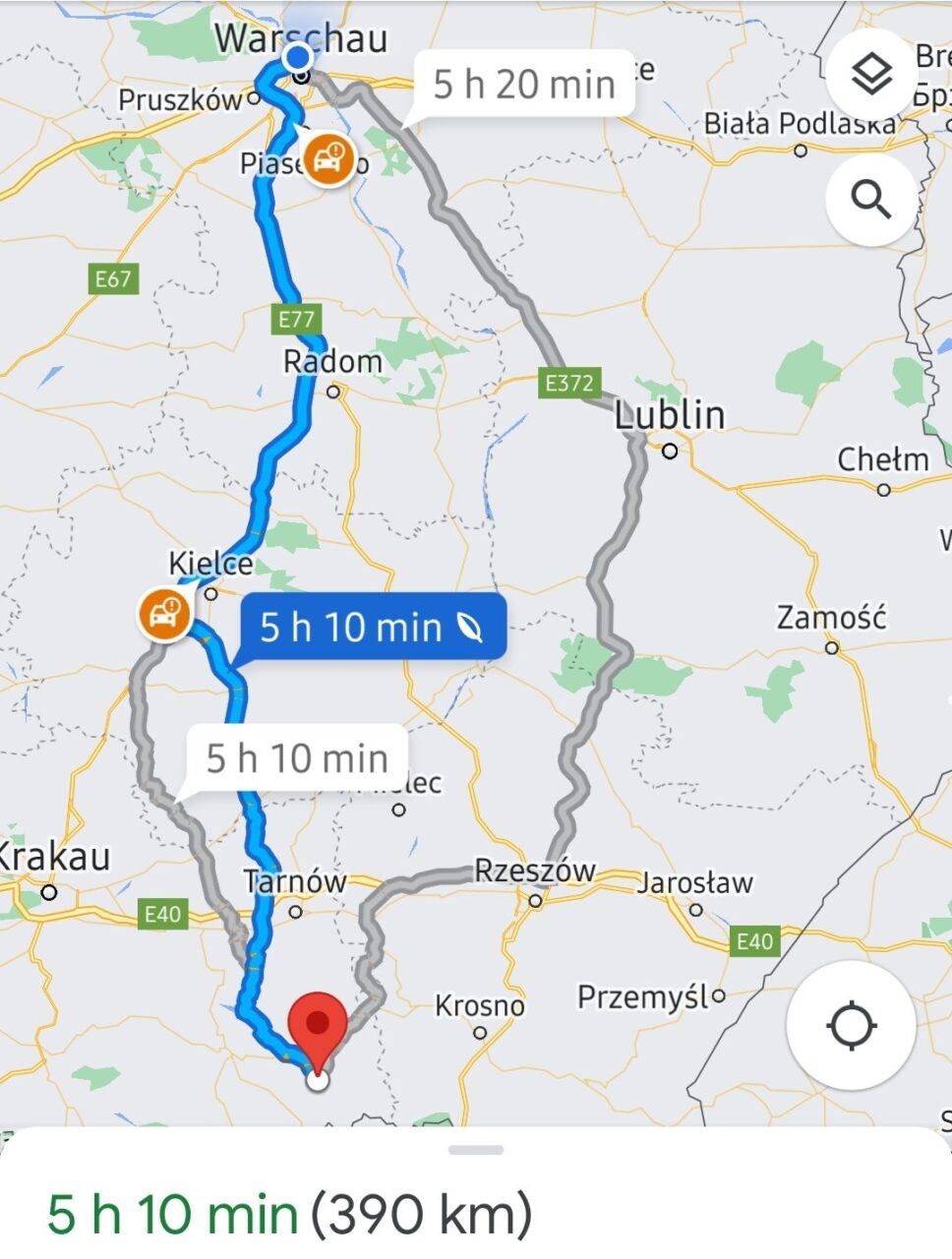
Task: Tap the red destination pin
Action: tap(317, 1026)
